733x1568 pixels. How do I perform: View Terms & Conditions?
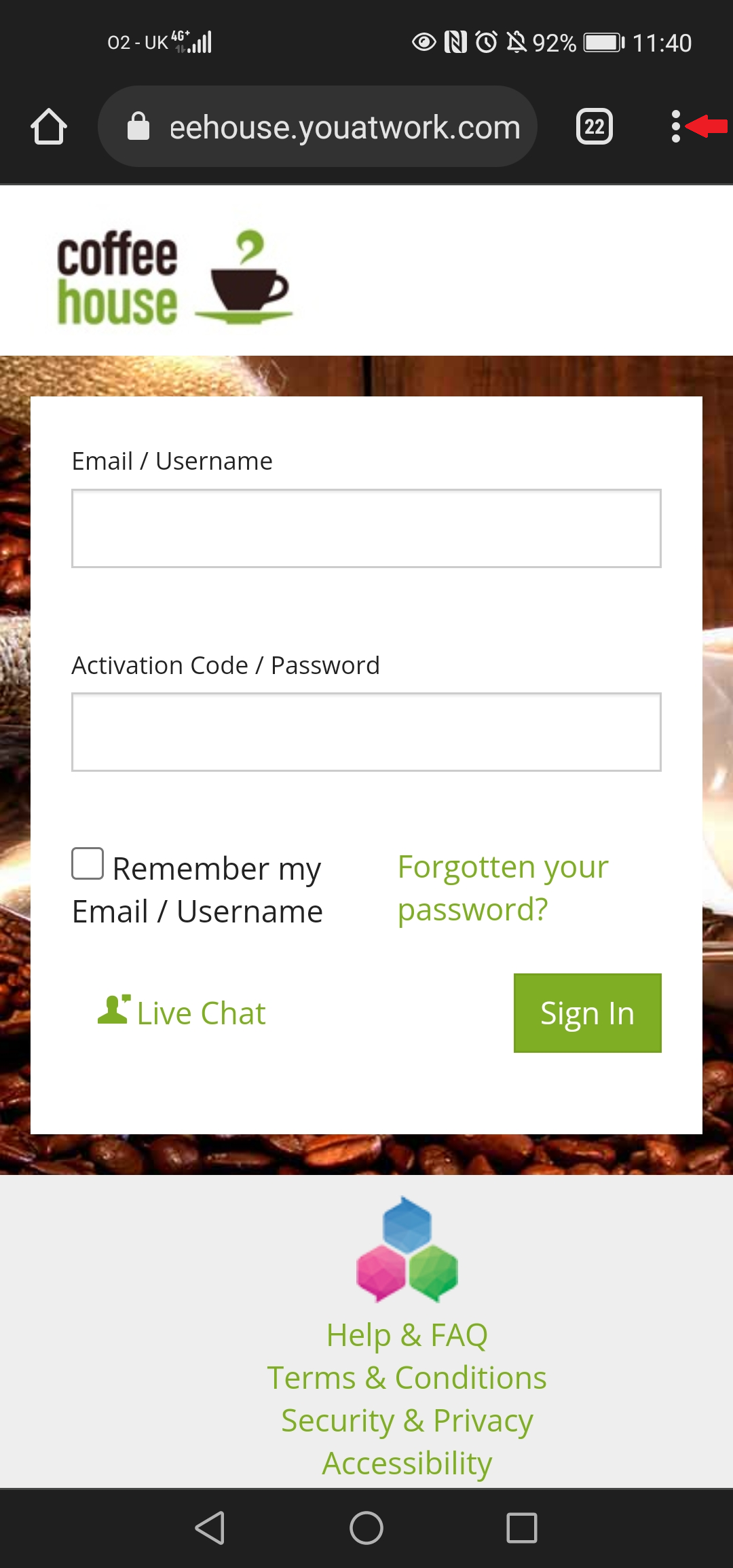pos(407,1378)
